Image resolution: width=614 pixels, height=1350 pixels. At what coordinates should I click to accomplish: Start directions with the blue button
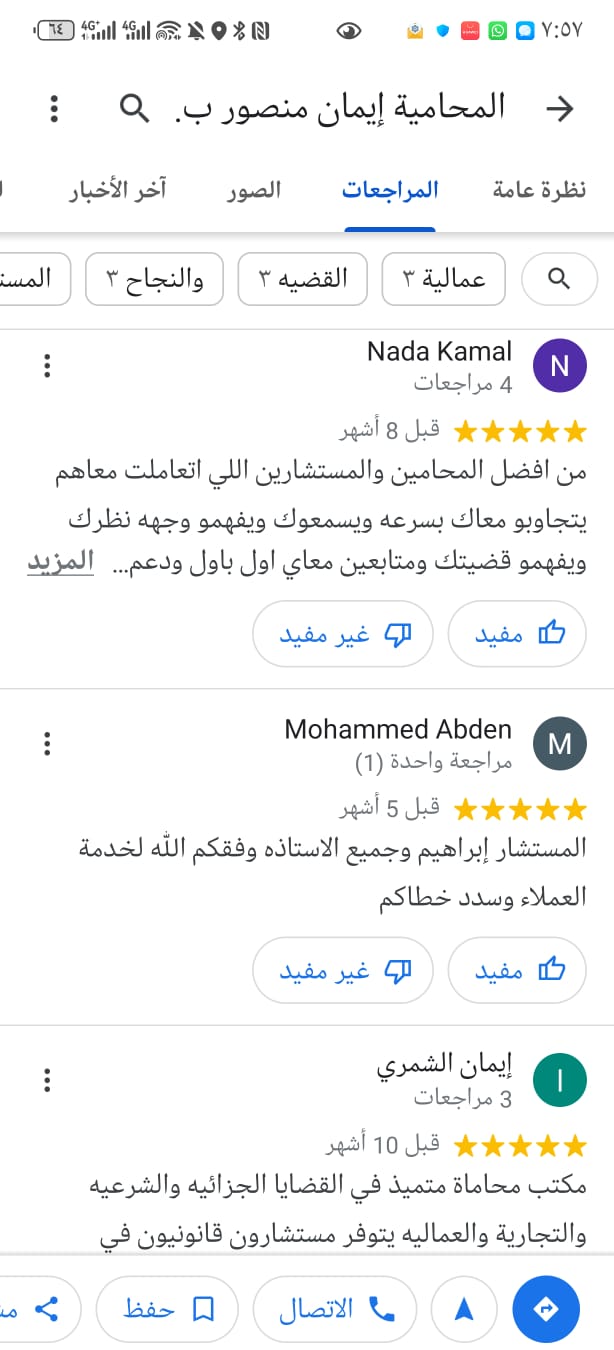pos(545,1308)
